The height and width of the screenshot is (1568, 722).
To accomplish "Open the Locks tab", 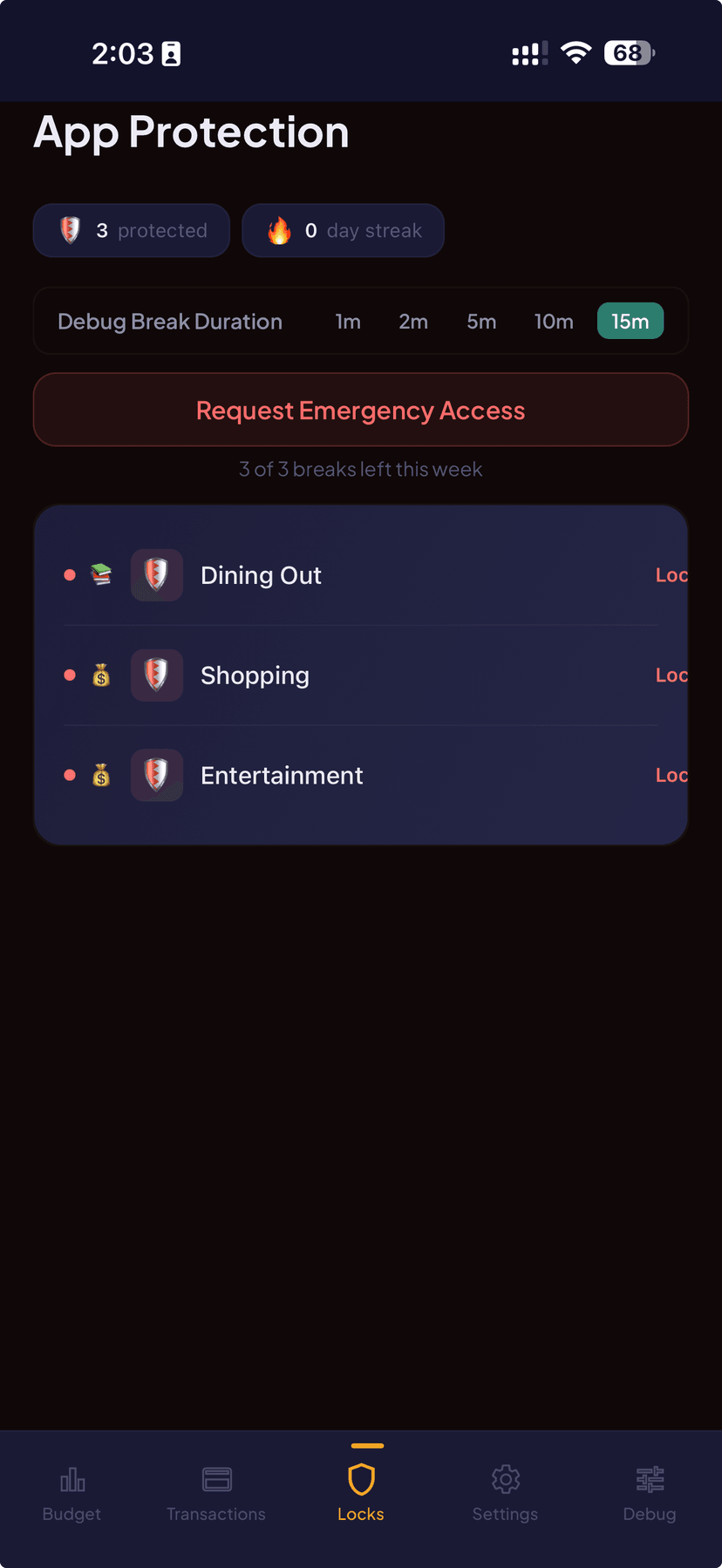I will [361, 1490].
